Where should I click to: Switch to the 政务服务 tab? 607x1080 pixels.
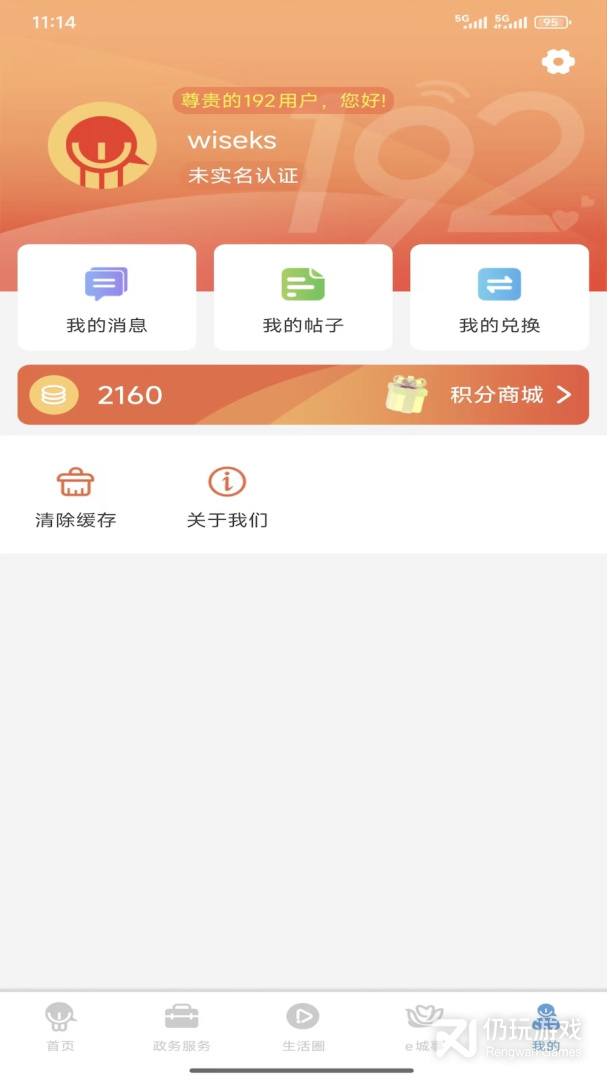point(182,1027)
